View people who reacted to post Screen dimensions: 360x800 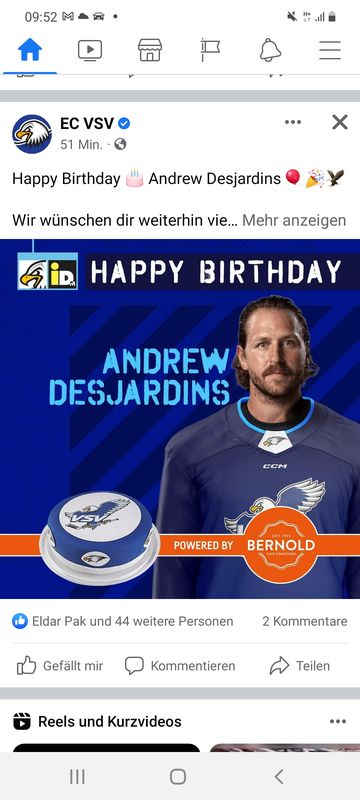pos(122,621)
